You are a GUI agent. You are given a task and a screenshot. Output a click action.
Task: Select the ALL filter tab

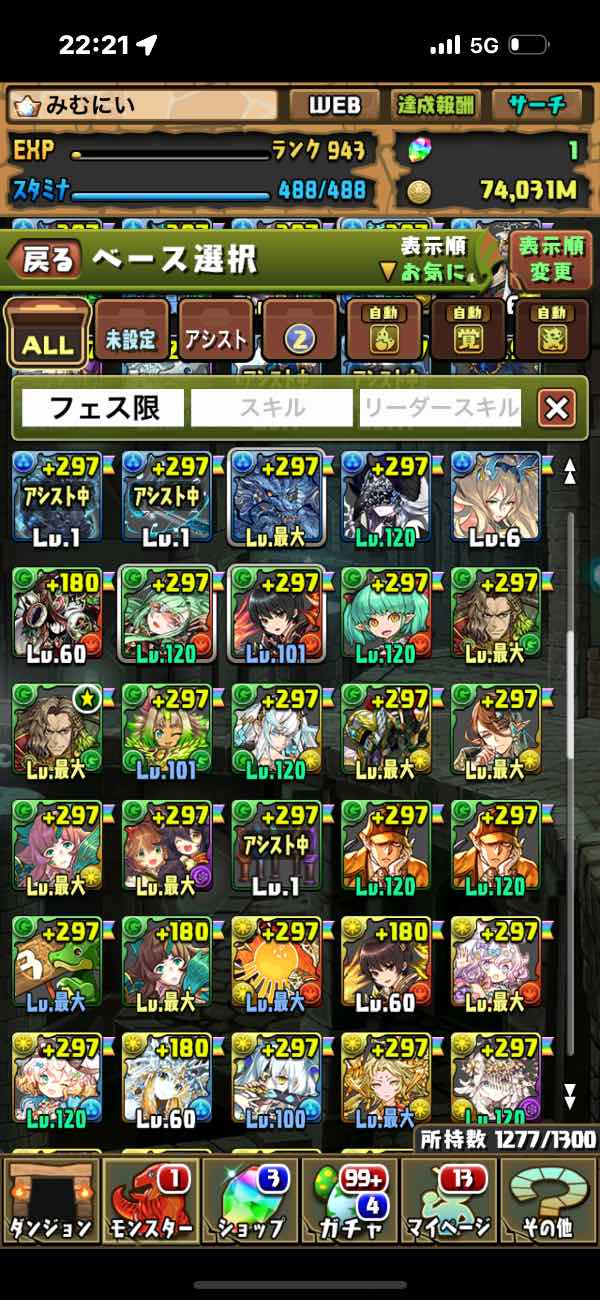pos(46,337)
